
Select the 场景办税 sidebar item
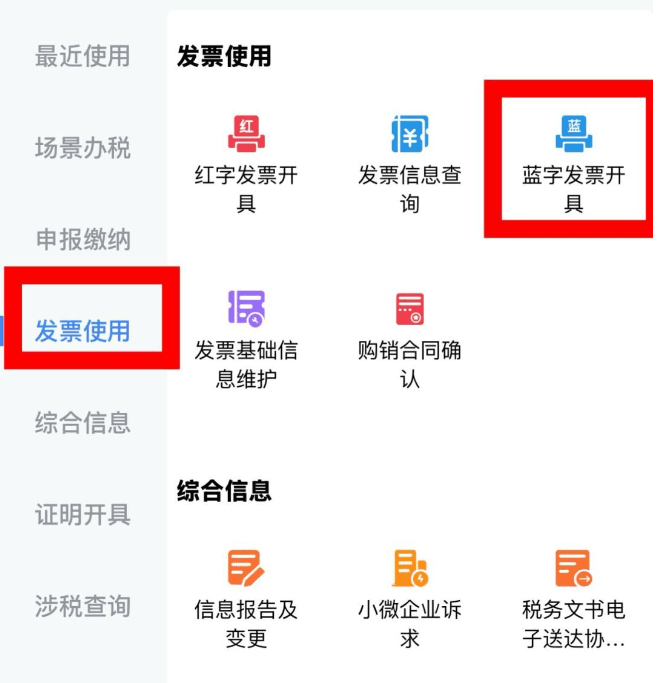click(82, 149)
